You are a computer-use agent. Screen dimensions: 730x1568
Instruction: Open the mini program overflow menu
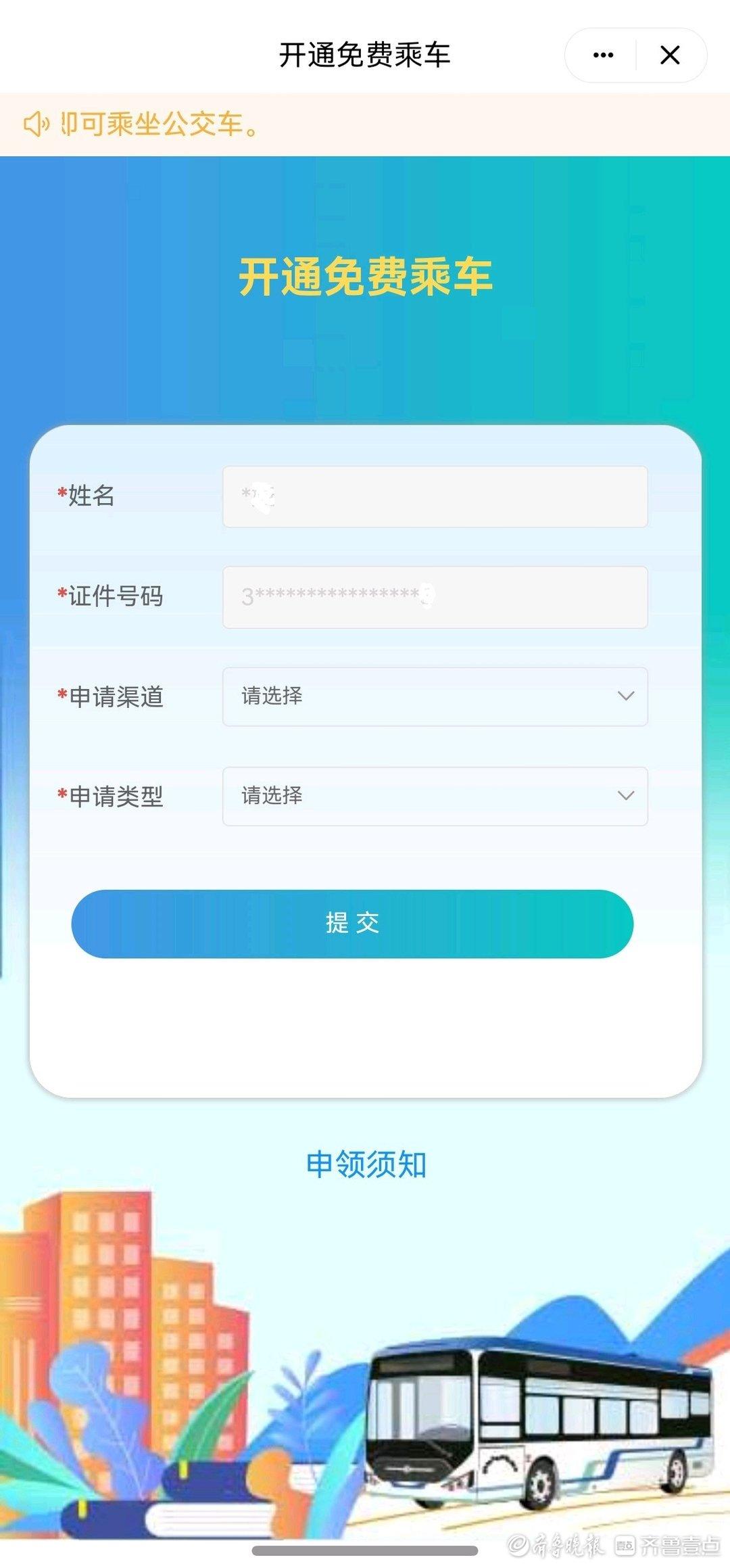[602, 55]
